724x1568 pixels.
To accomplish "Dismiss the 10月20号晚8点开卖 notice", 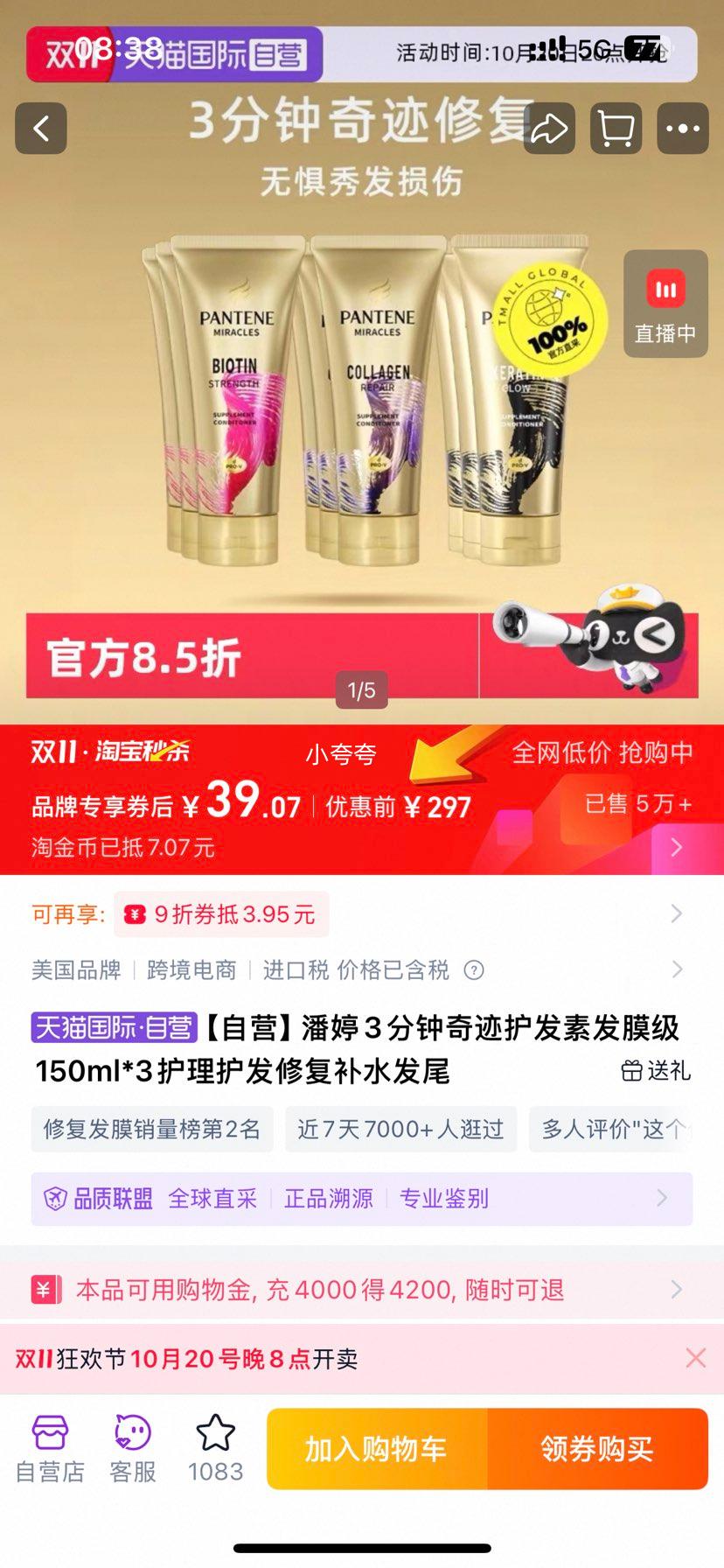I will tap(696, 1357).
